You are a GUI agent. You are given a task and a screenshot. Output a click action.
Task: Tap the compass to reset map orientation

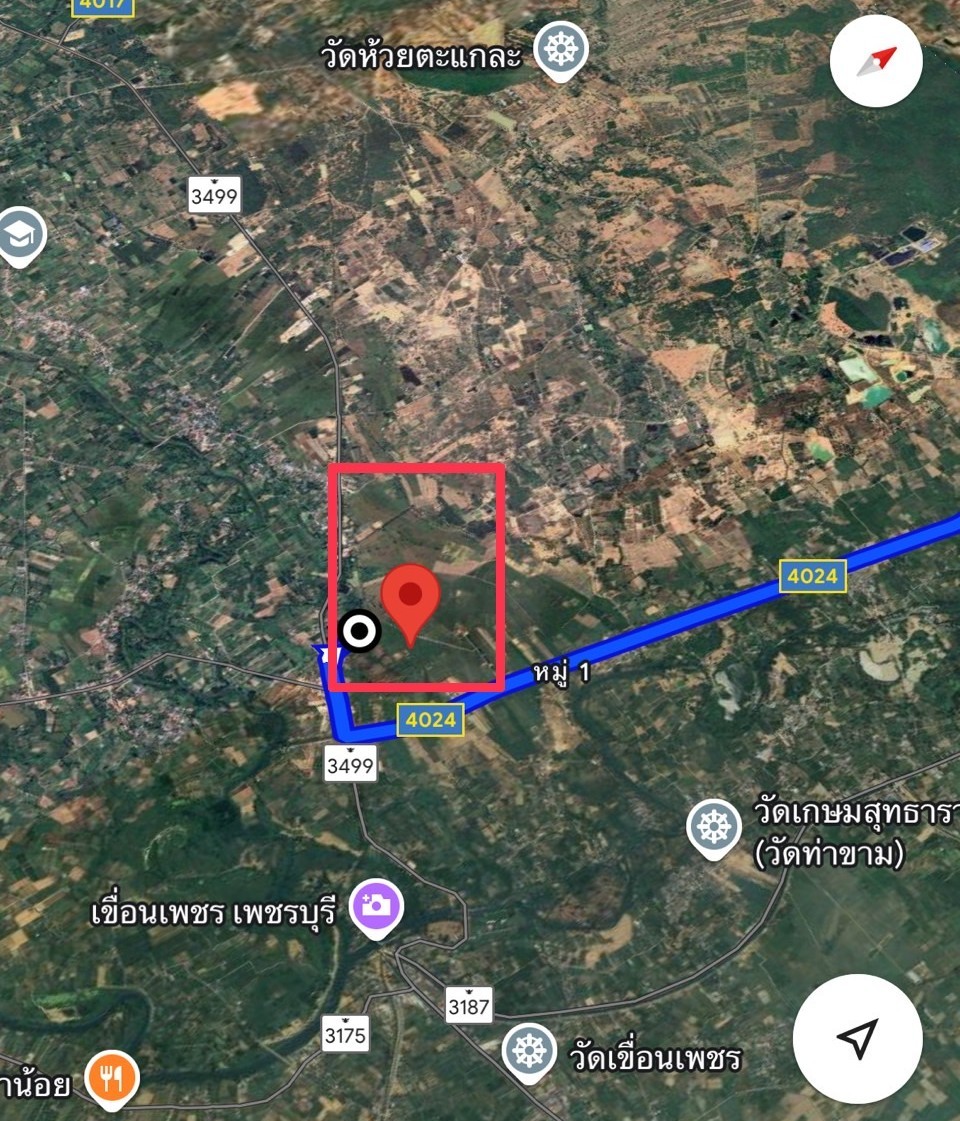[876, 62]
